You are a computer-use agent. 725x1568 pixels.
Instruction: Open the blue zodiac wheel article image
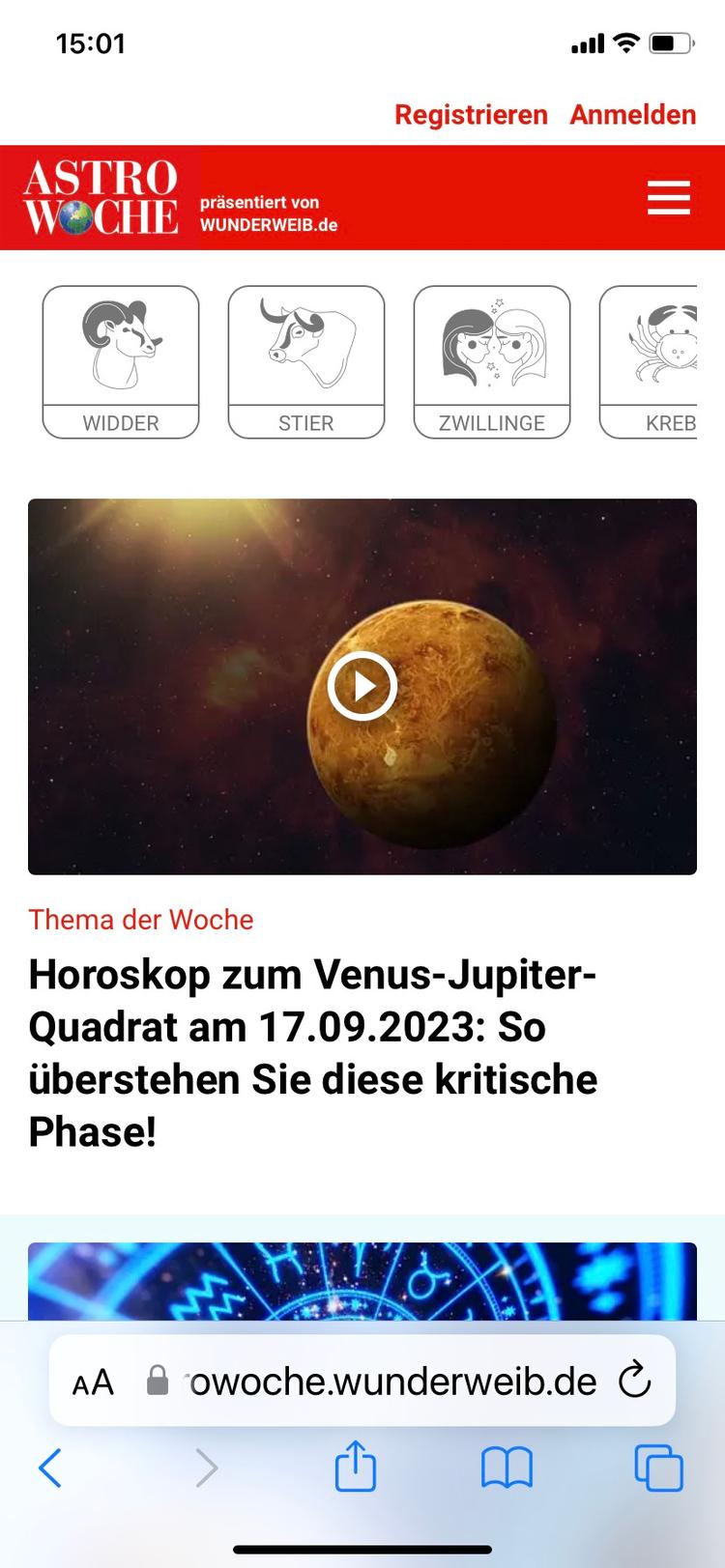tap(362, 1280)
